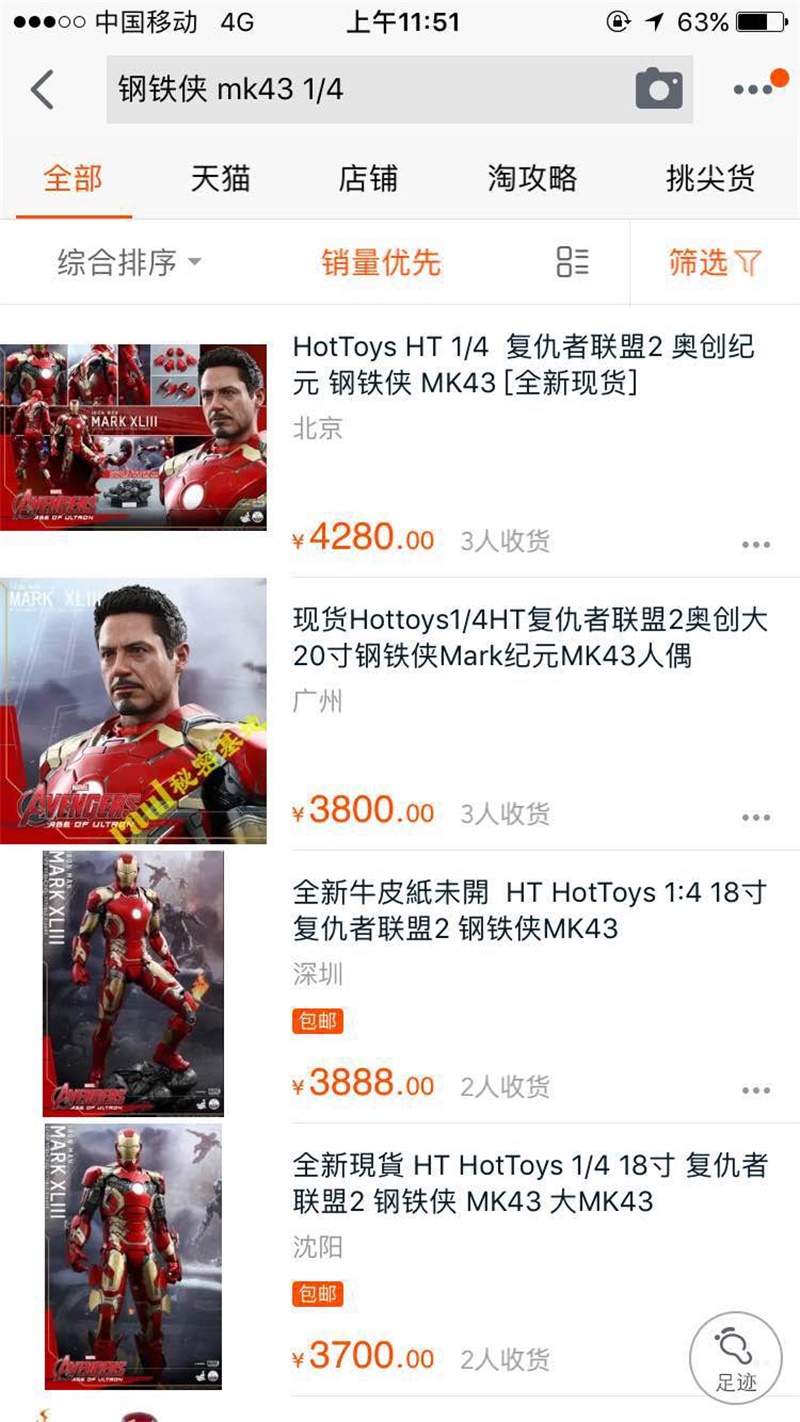Select the 全部 tab
The height and width of the screenshot is (1422, 800).
coord(73,179)
